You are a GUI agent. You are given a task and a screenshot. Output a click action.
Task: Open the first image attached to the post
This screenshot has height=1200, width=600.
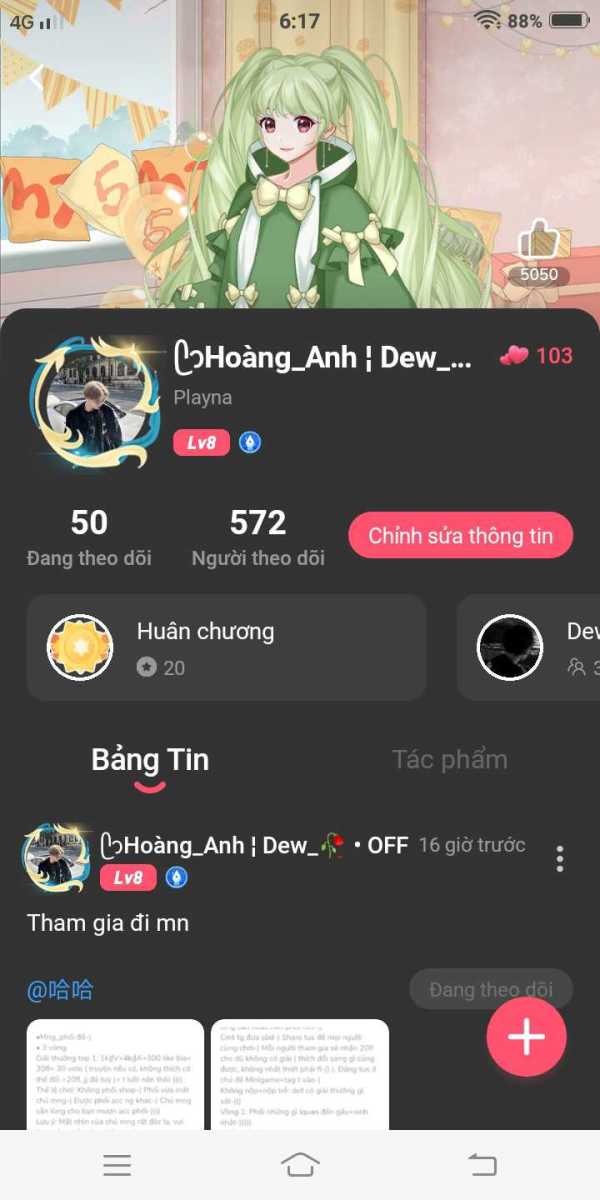pos(115,1074)
